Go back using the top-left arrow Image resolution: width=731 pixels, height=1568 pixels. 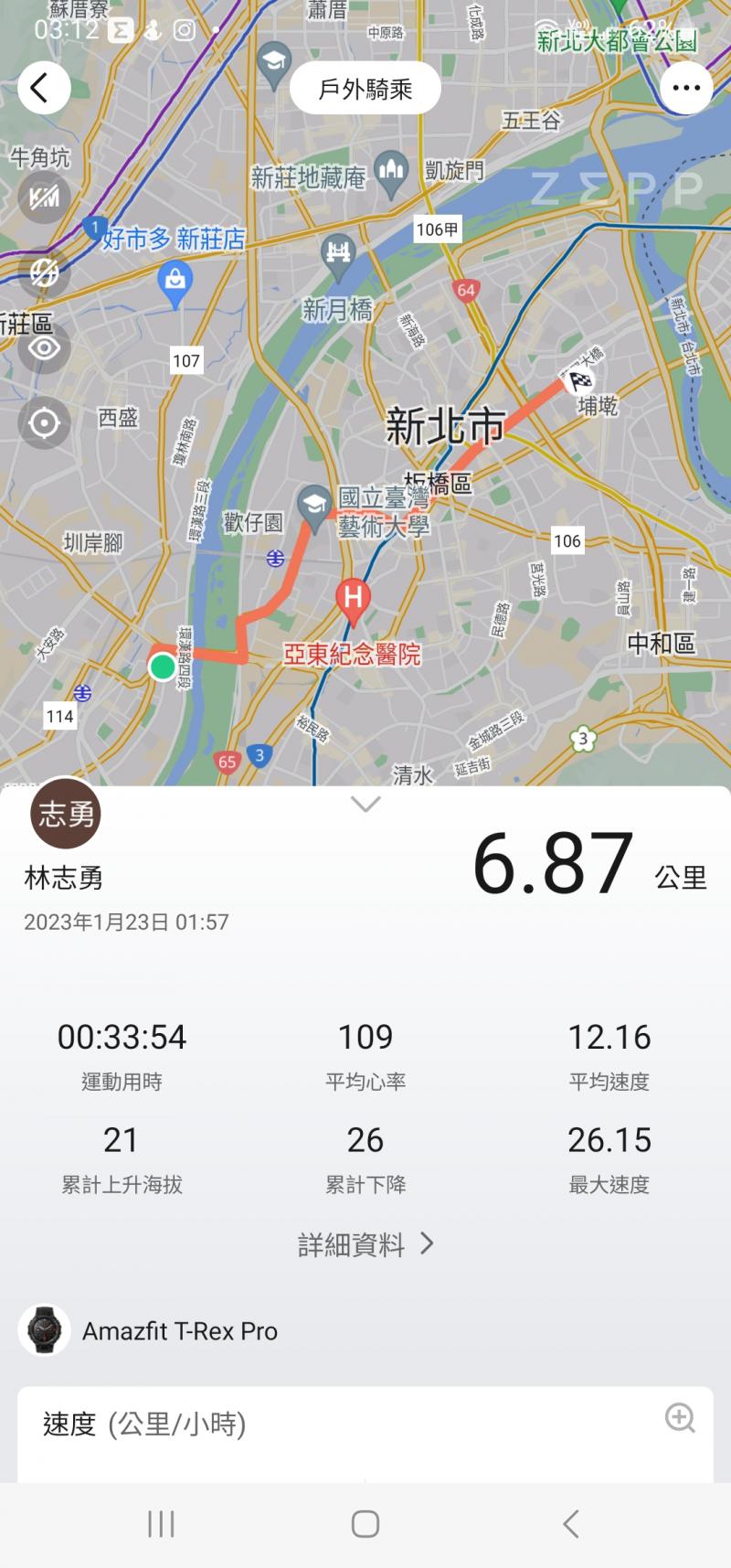43,89
